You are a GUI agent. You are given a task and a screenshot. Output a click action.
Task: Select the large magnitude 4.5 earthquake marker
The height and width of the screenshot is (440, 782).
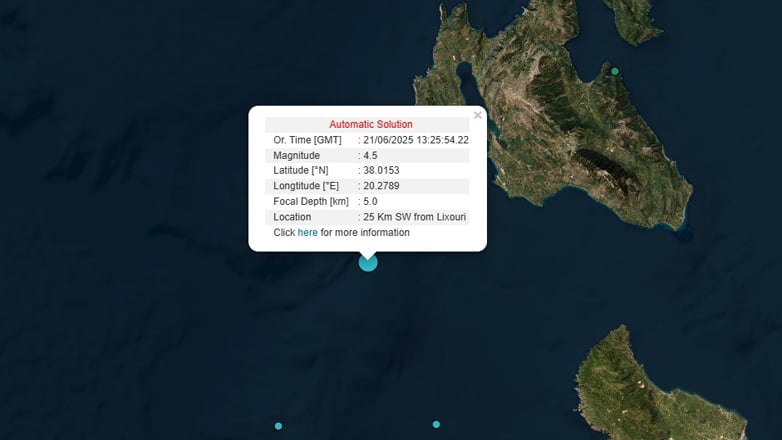tap(368, 262)
